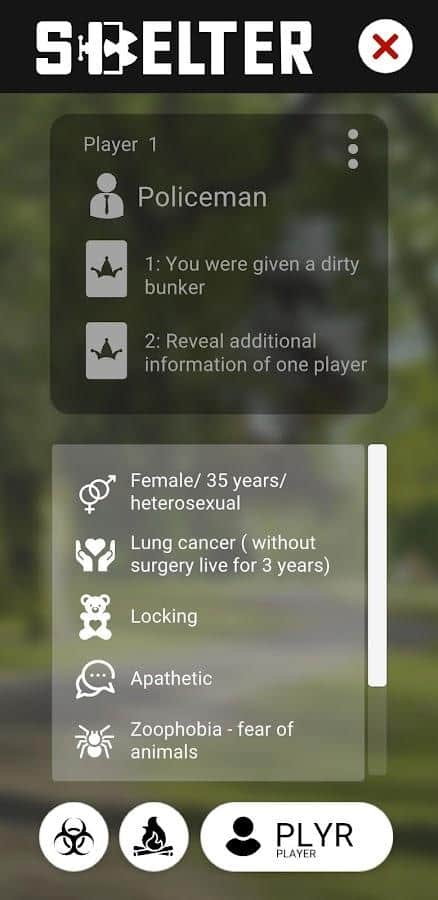Tap the 'Lung cancer' health trait row

[208, 554]
